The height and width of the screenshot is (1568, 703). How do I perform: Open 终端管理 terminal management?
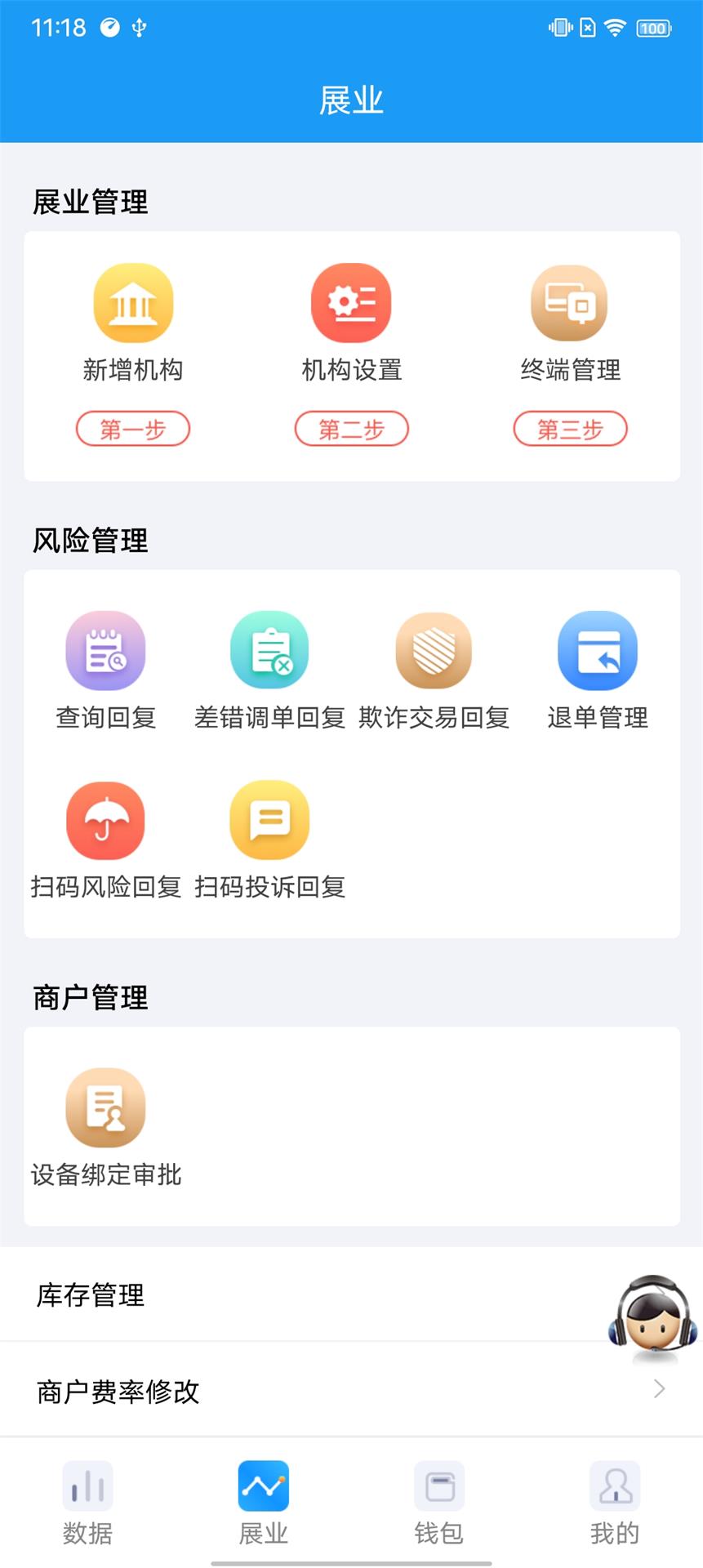coord(569,302)
